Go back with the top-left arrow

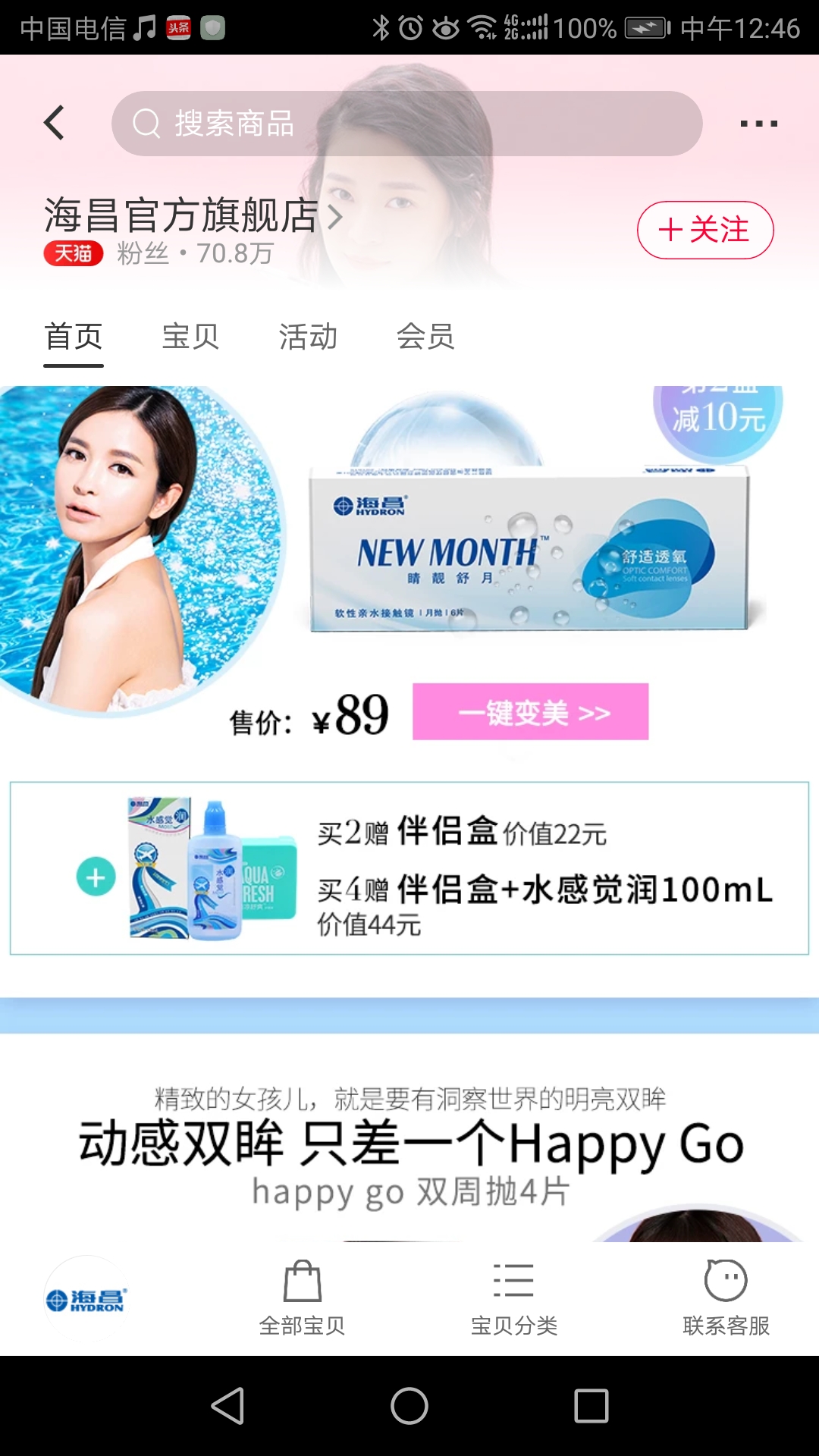[x=54, y=123]
